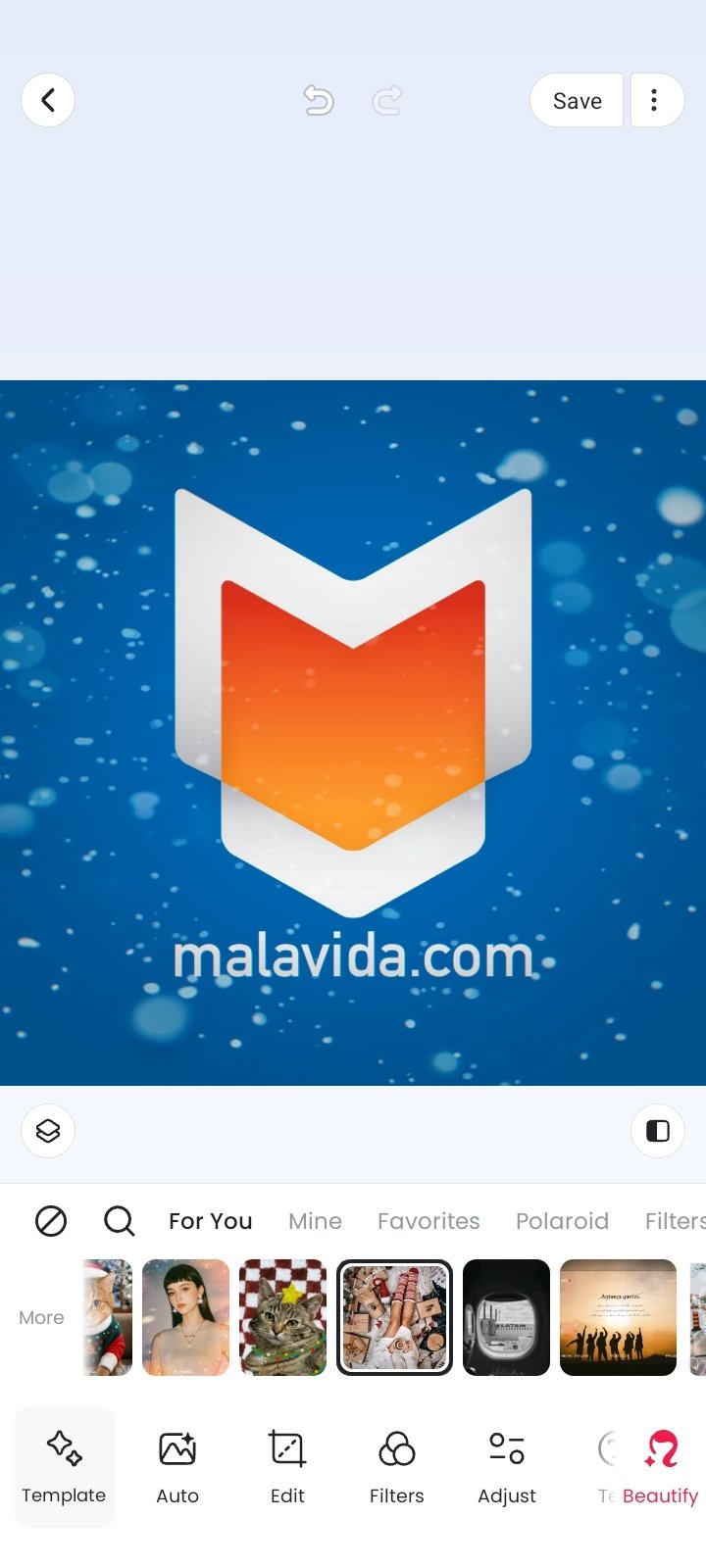This screenshot has width=706, height=1568.
Task: Tap the before/after compare icon
Action: tap(658, 1131)
